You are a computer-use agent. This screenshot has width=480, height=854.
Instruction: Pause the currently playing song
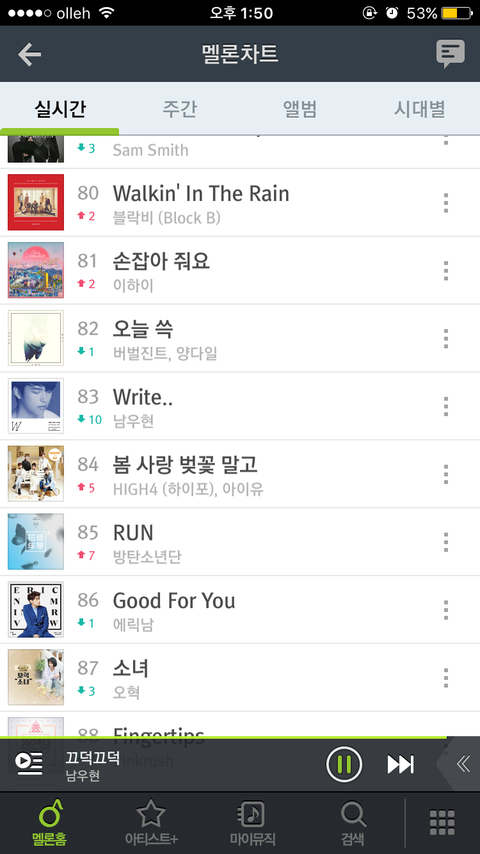click(x=344, y=764)
